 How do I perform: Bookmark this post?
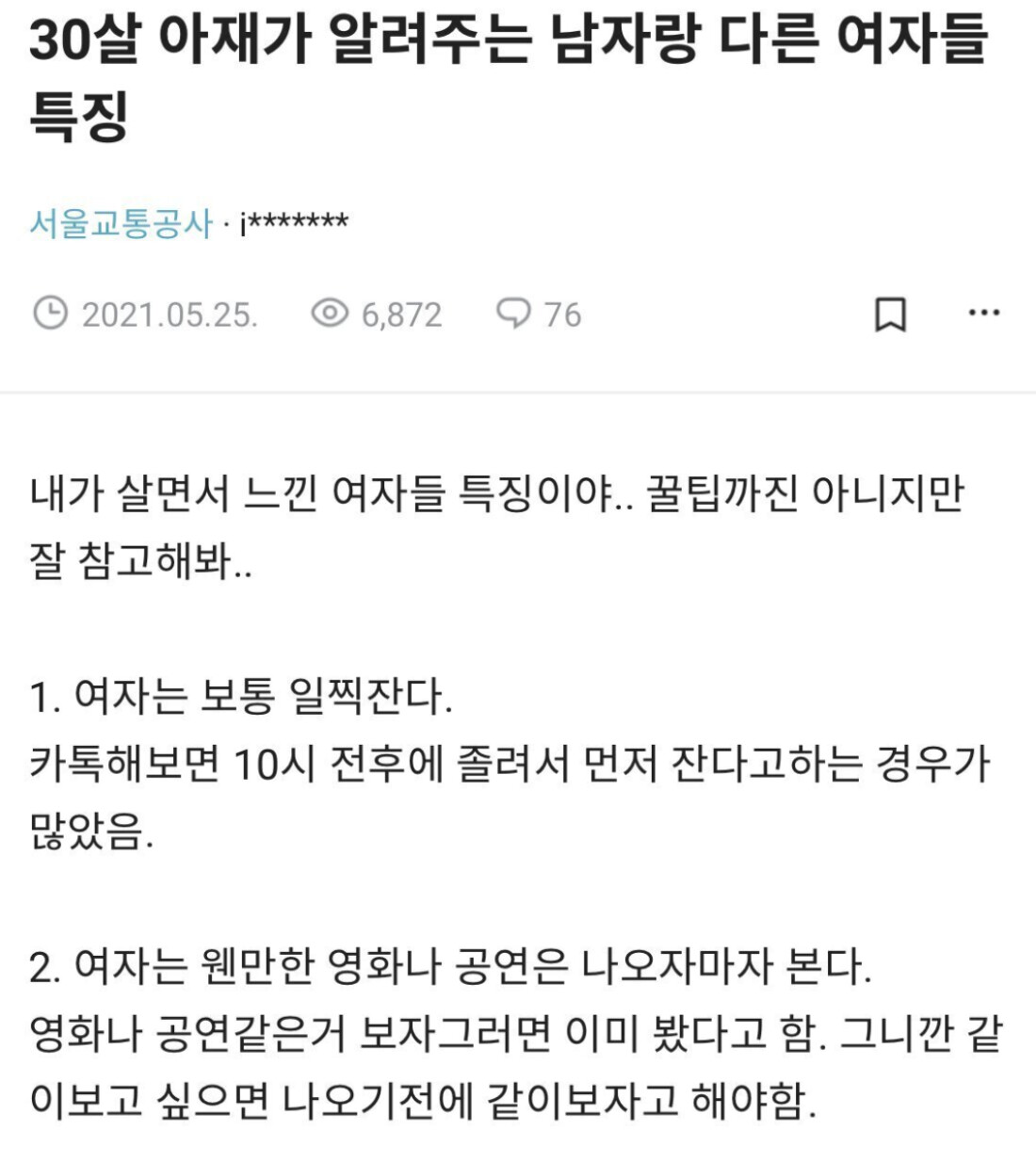coord(890,315)
